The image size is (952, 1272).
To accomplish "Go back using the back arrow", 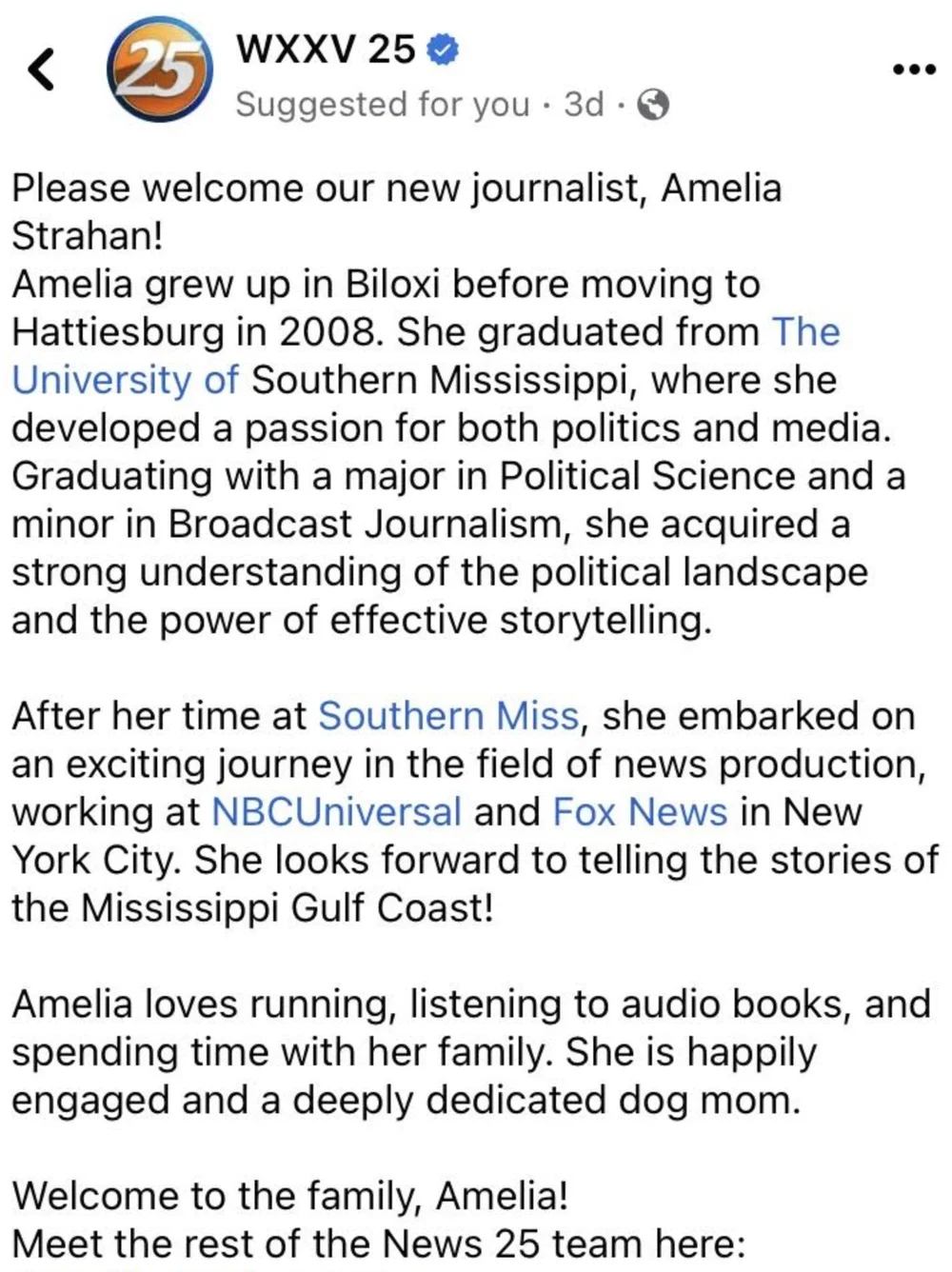I will (x=41, y=70).
